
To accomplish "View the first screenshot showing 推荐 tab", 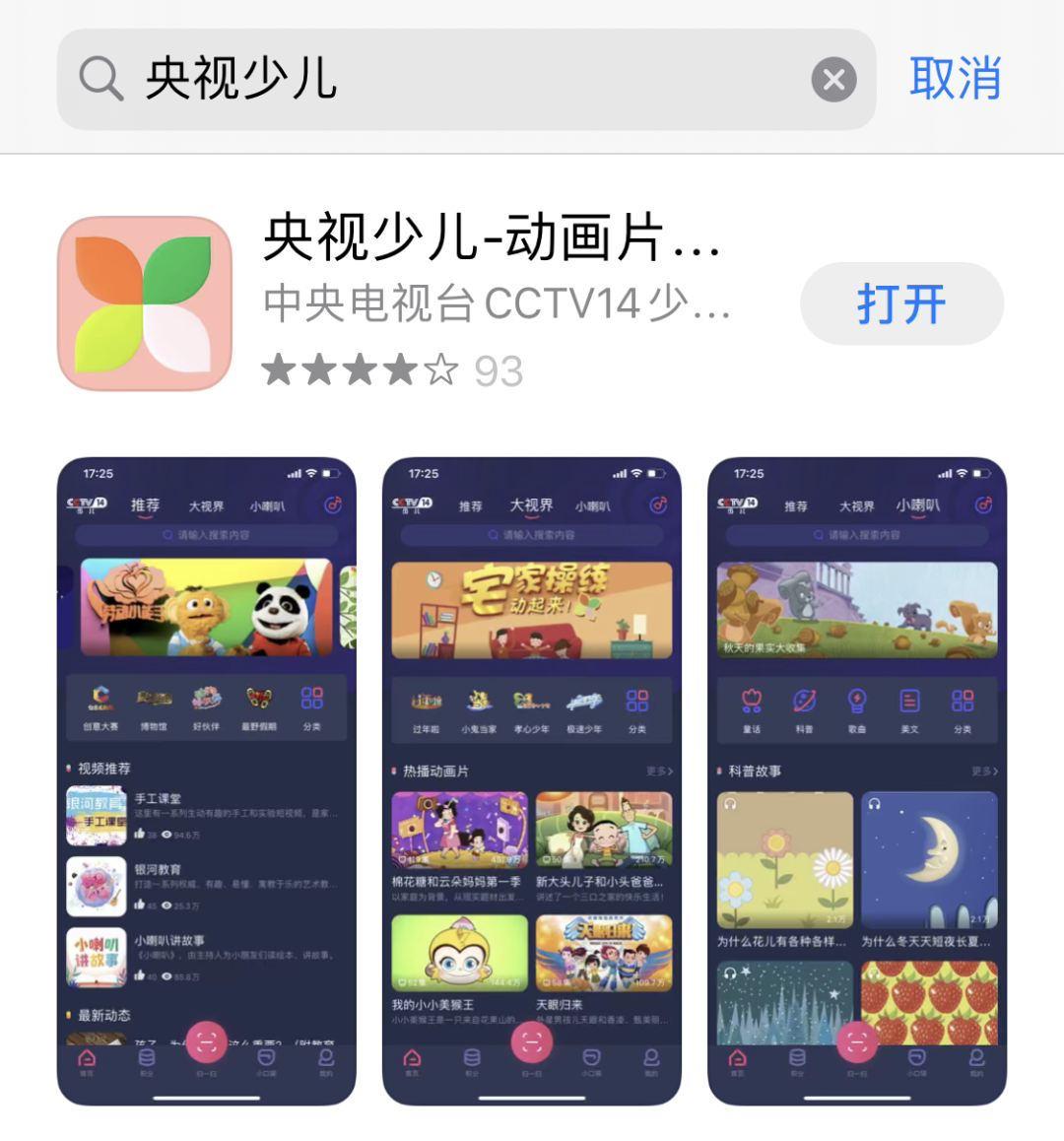I will click(x=206, y=780).
